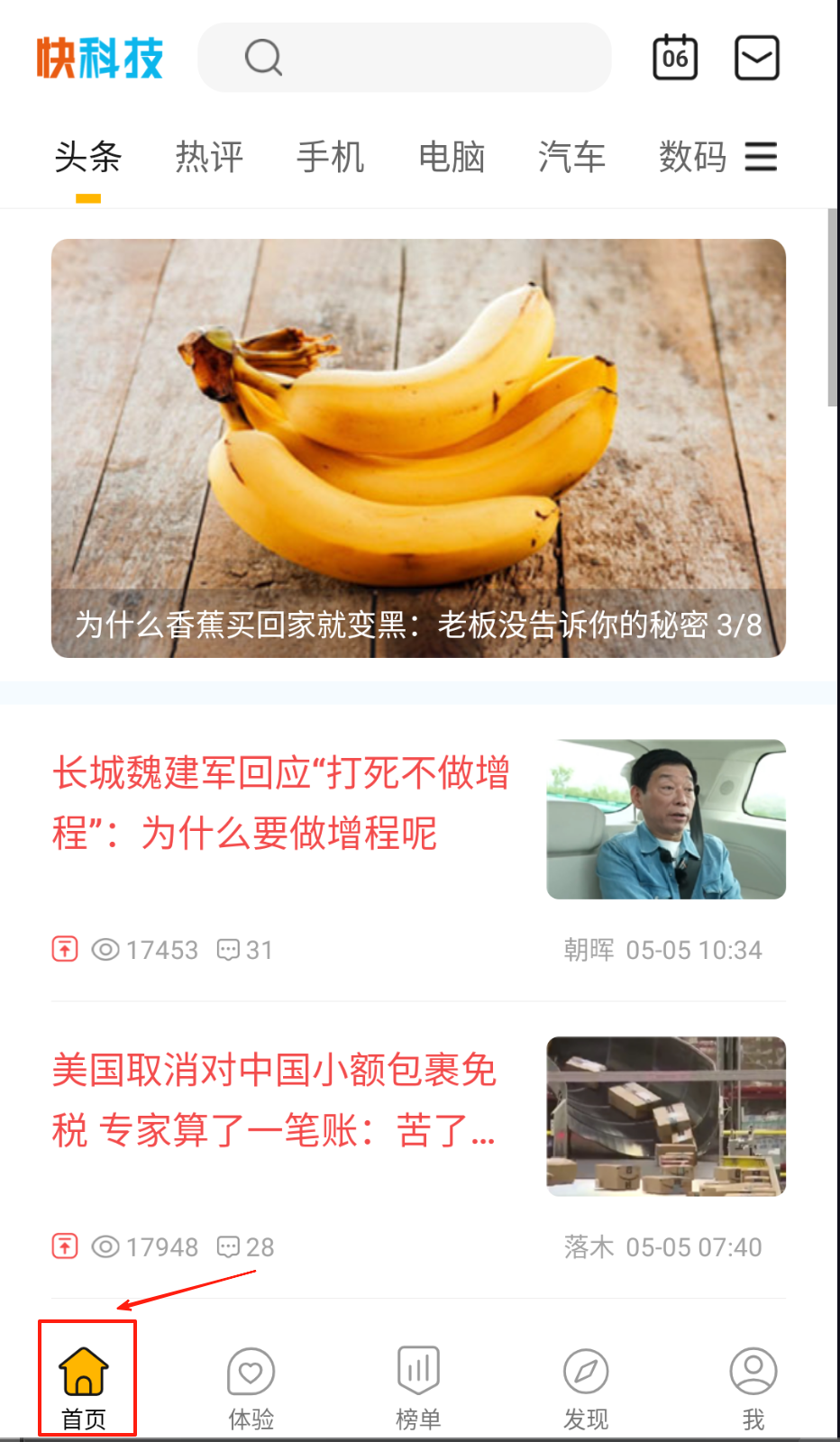Switch to the 电脑 tab

452,157
